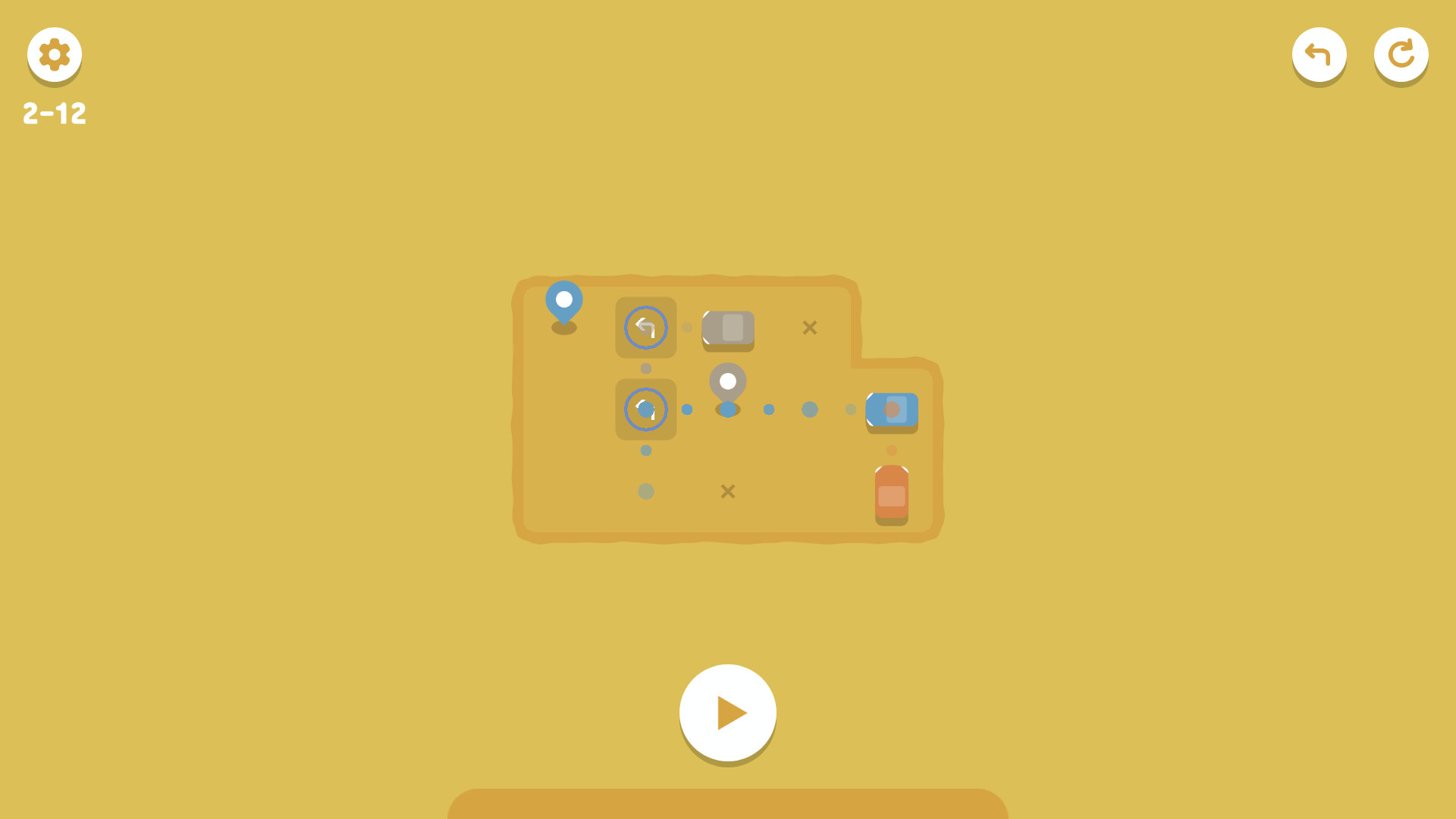1456x819 pixels.
Task: Restart the level
Action: [1401, 55]
